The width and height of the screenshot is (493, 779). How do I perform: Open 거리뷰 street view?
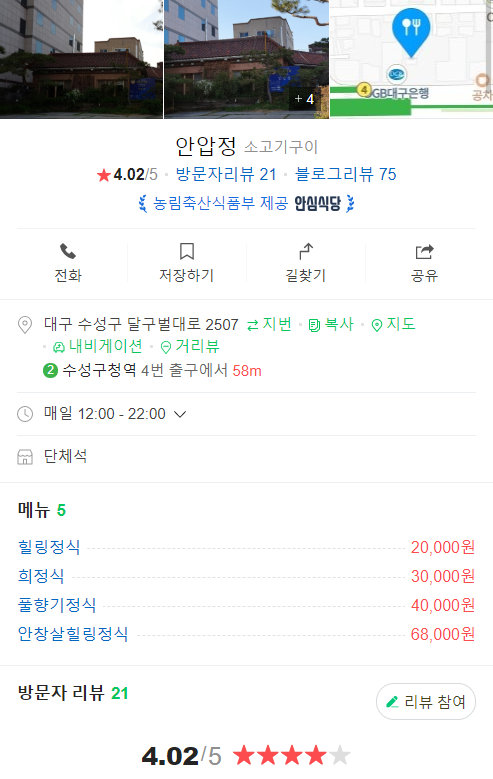pos(190,346)
